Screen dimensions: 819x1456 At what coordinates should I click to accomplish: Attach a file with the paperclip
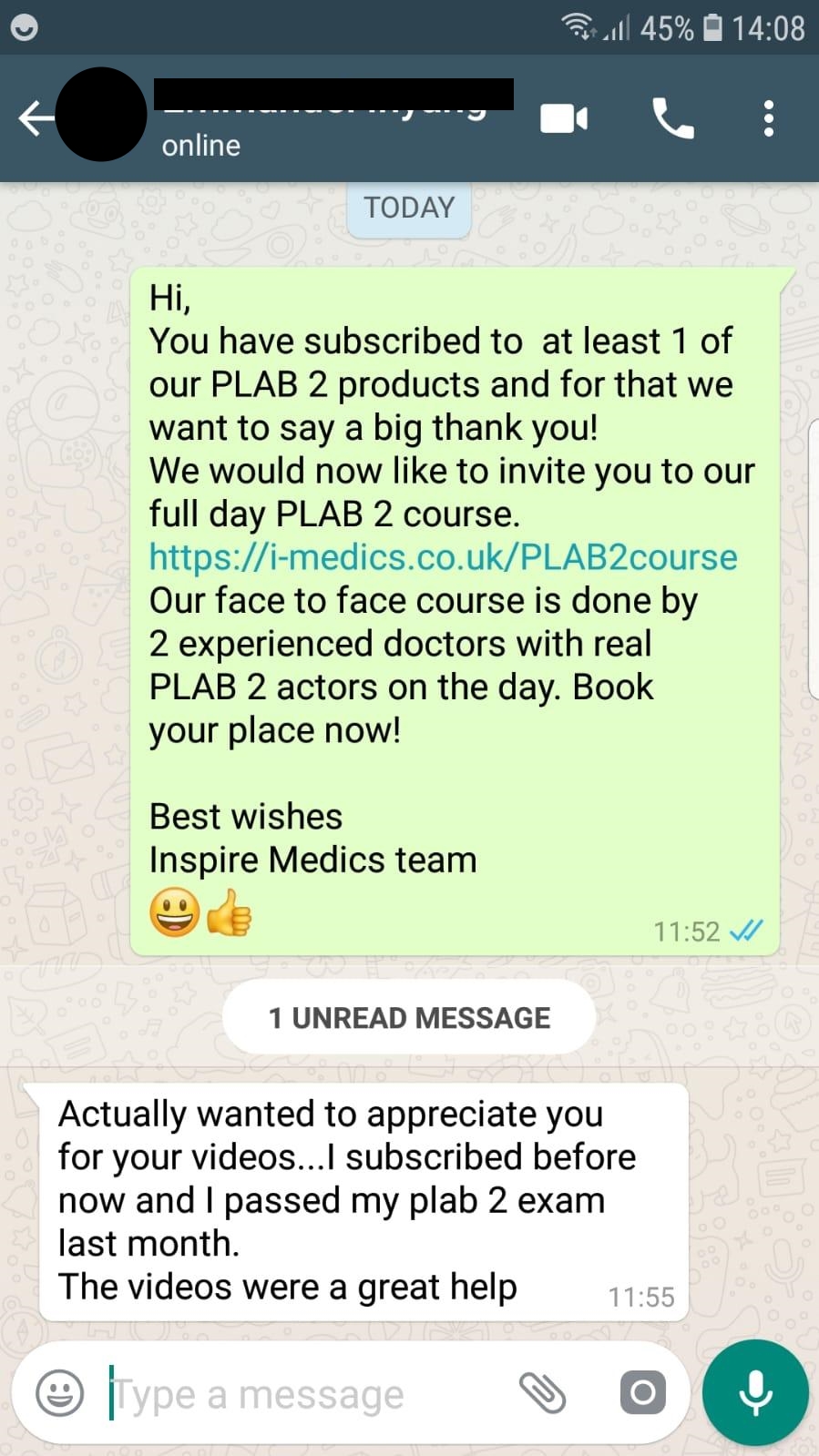(x=543, y=1393)
